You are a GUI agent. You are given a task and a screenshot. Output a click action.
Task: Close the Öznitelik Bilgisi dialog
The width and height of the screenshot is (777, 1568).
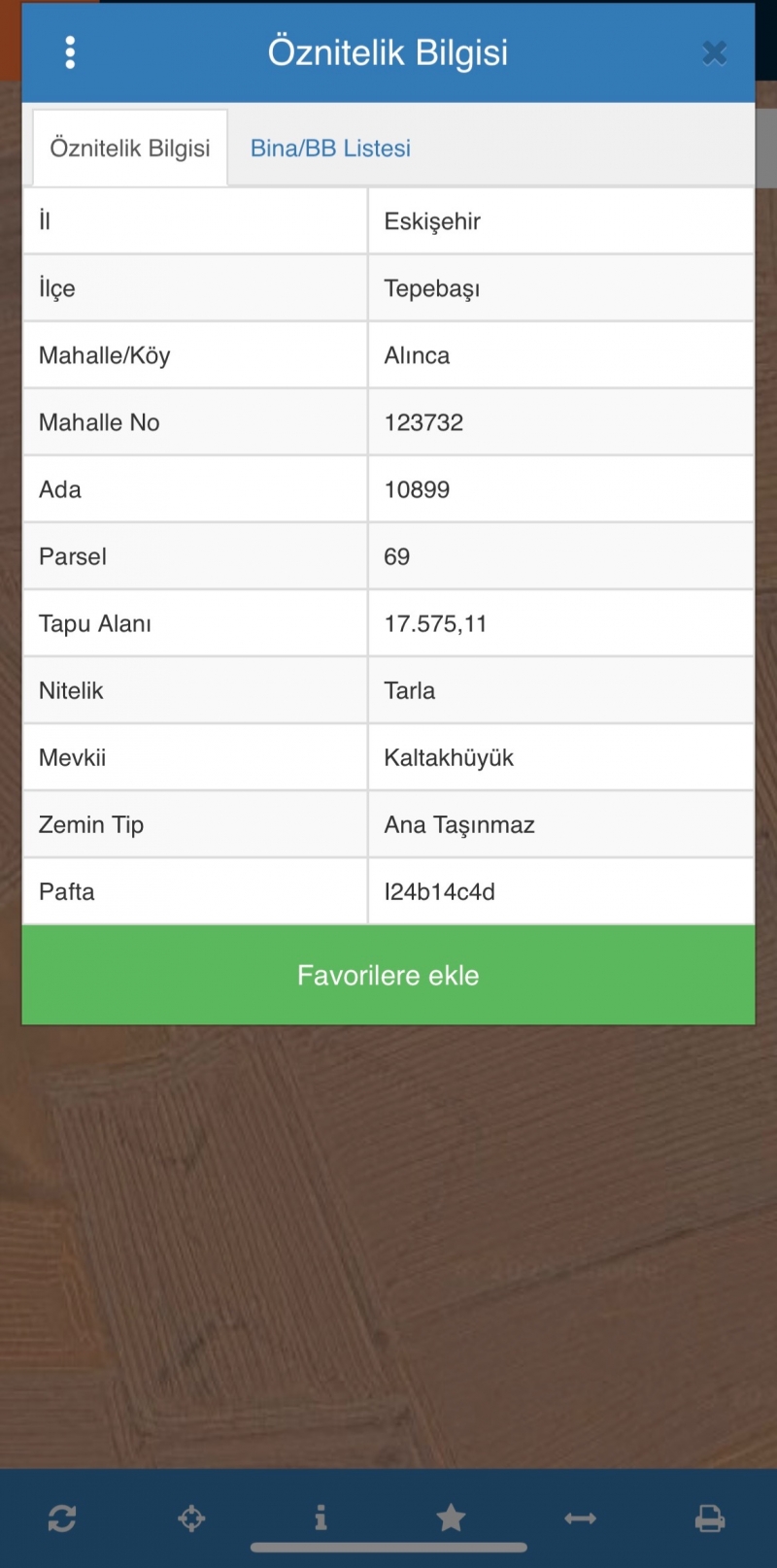coord(715,53)
